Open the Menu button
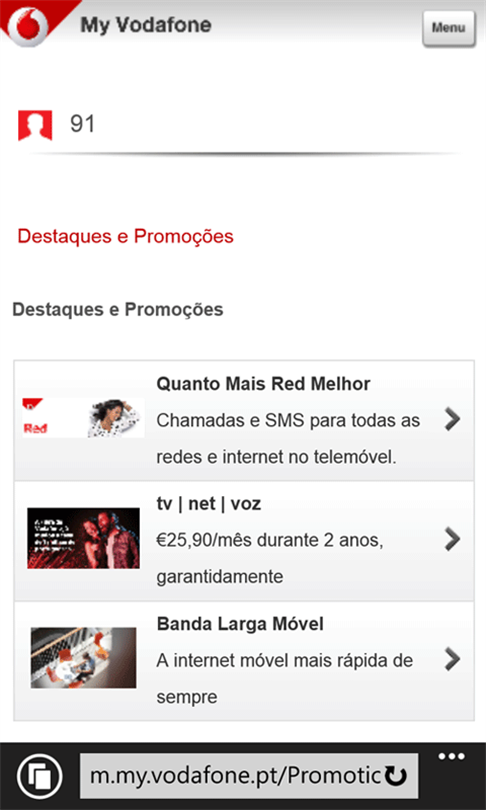 point(449,28)
